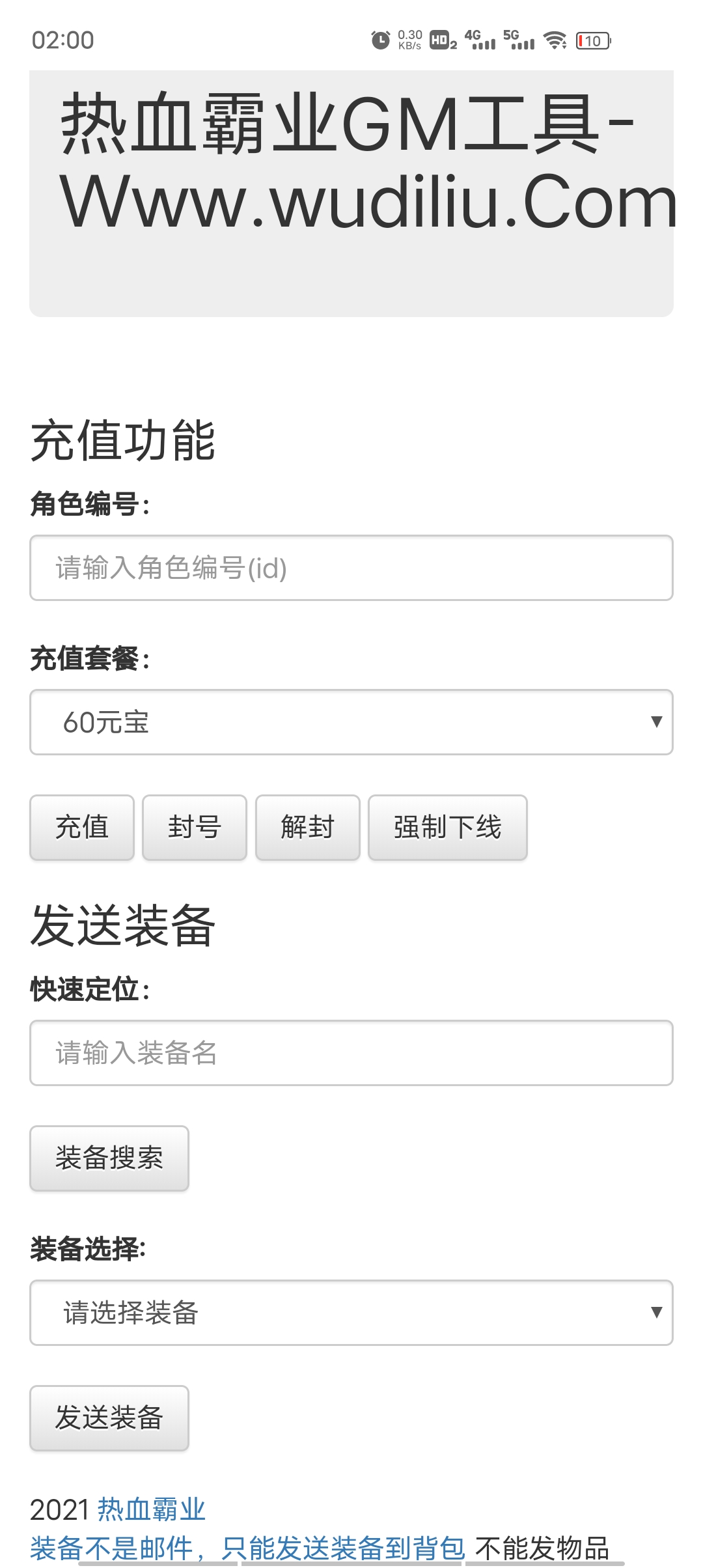This screenshot has width=703, height=1568.
Task: Focus the 快速定位 equipment name field
Action: click(351, 1053)
